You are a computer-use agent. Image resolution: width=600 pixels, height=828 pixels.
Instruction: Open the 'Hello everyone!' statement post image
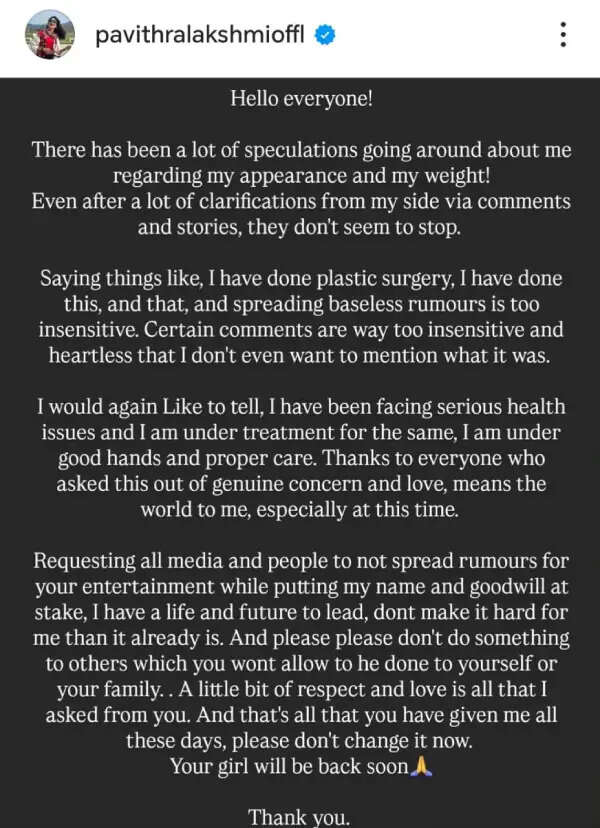(x=300, y=450)
